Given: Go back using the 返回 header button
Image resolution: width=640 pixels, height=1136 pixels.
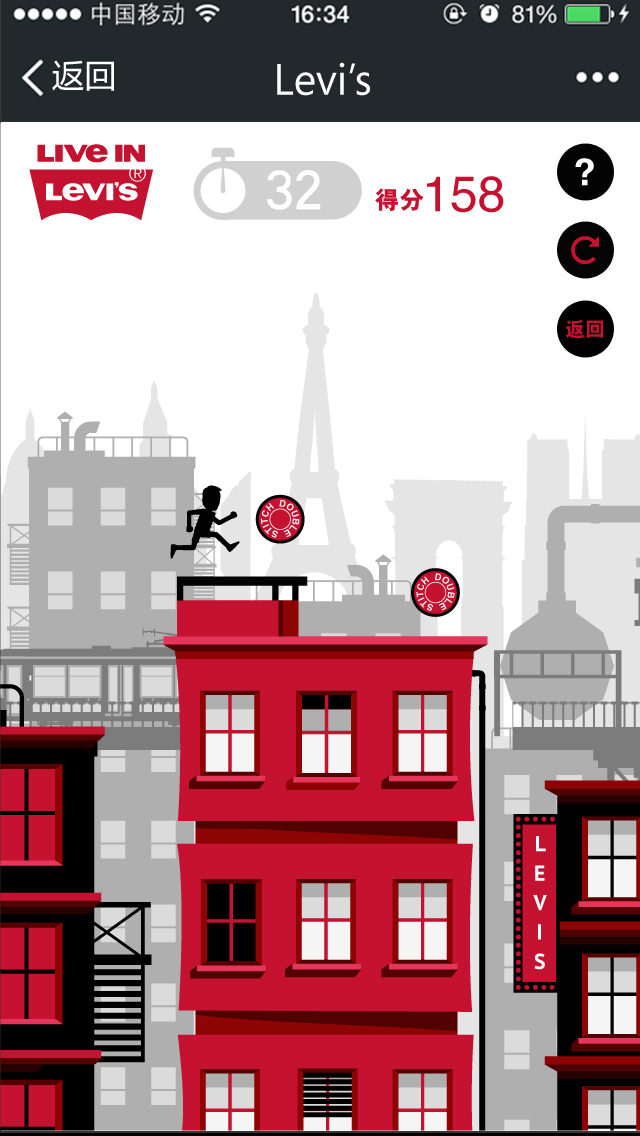Looking at the screenshot, I should click(x=68, y=78).
